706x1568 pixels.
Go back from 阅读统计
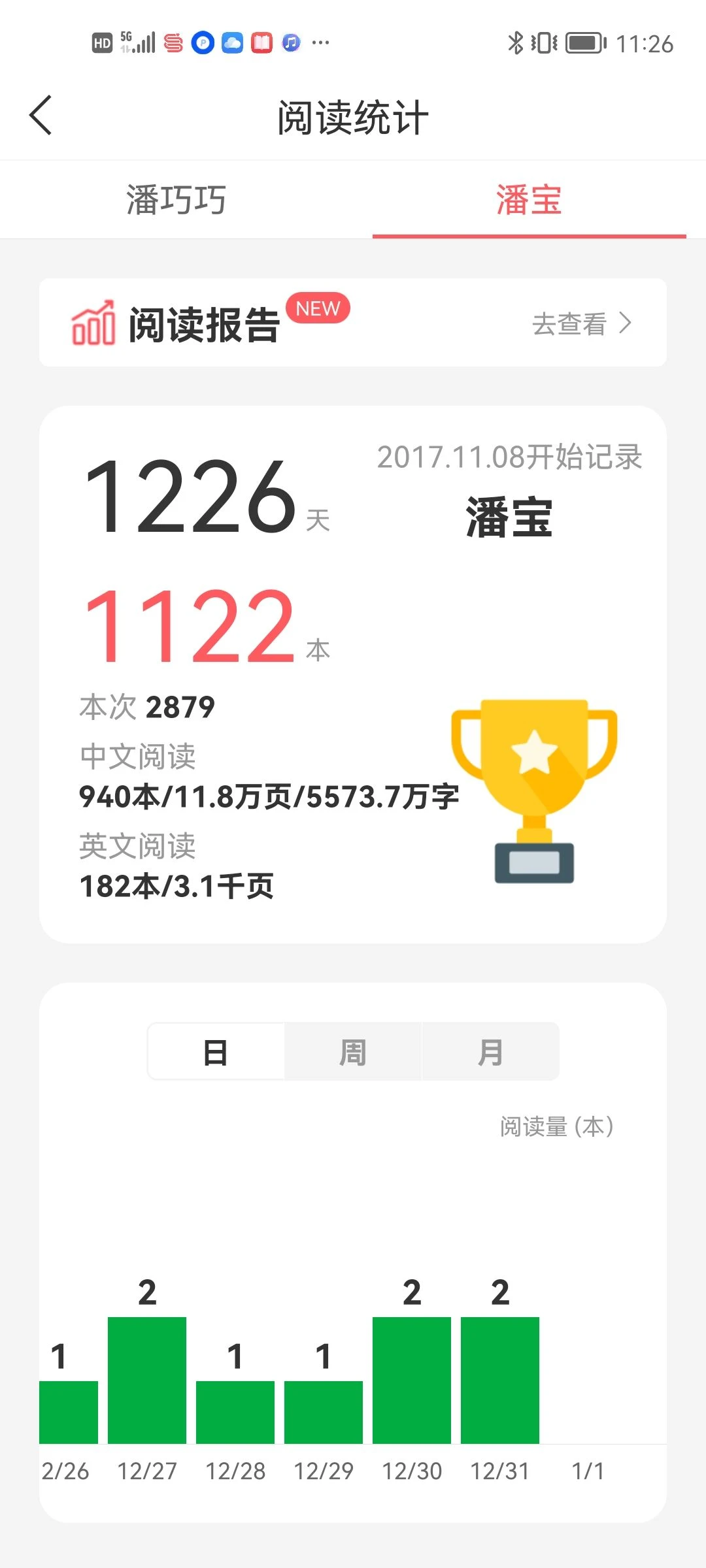[x=41, y=116]
